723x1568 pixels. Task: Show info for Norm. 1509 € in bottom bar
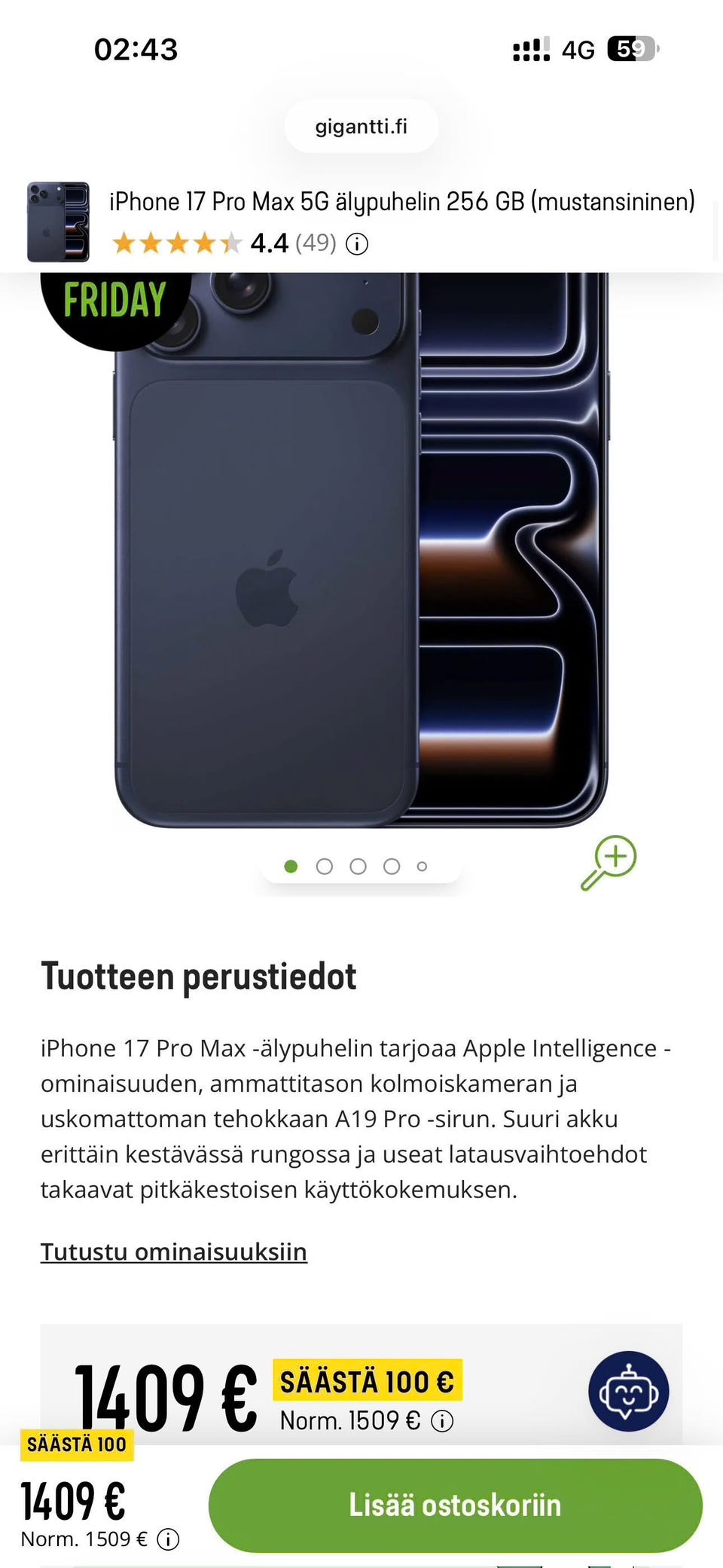click(x=168, y=1539)
